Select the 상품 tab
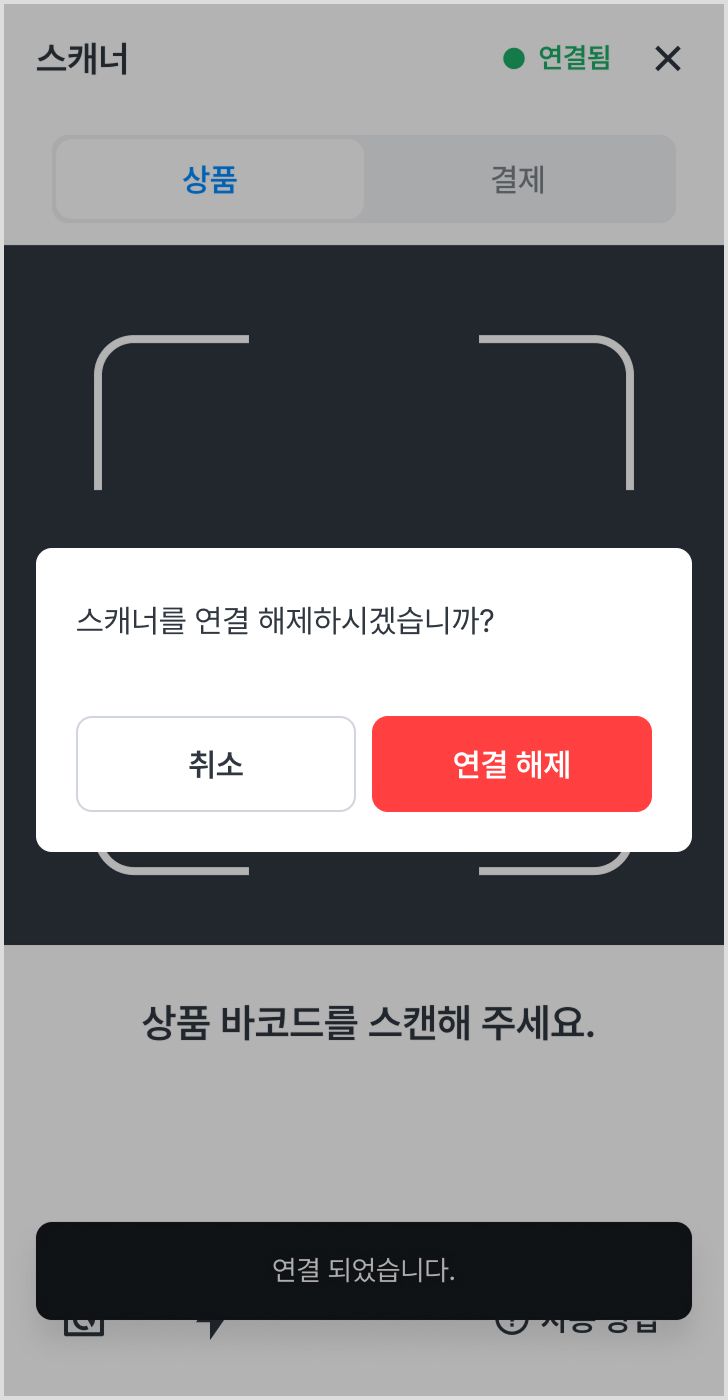The height and width of the screenshot is (1400, 728). [x=210, y=179]
